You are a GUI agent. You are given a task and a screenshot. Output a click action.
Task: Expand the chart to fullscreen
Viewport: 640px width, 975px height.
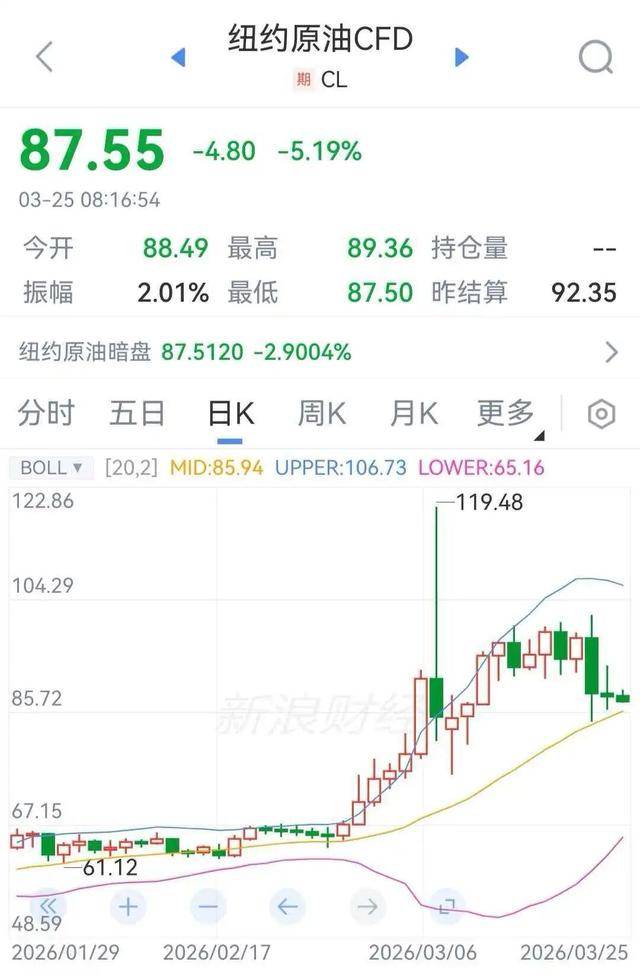447,907
